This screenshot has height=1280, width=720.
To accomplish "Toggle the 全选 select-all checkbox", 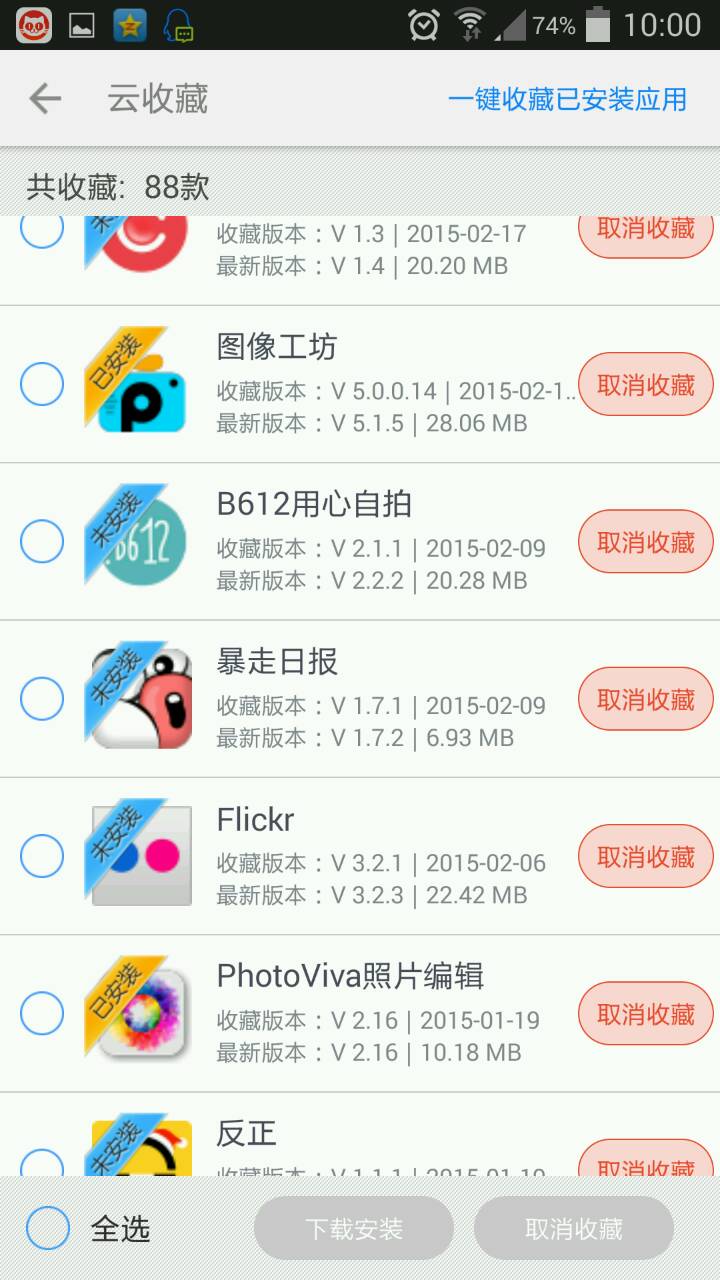I will 48,1228.
